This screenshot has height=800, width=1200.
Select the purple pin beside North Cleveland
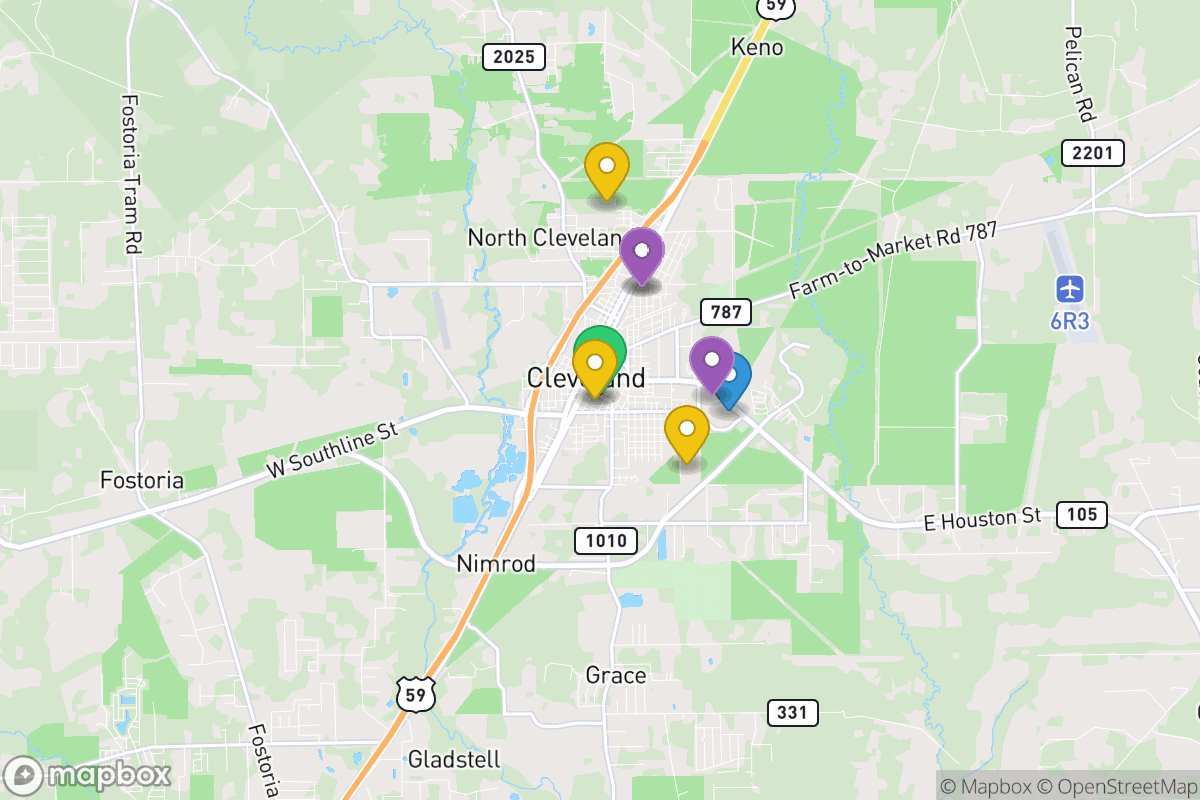pyautogui.click(x=642, y=252)
